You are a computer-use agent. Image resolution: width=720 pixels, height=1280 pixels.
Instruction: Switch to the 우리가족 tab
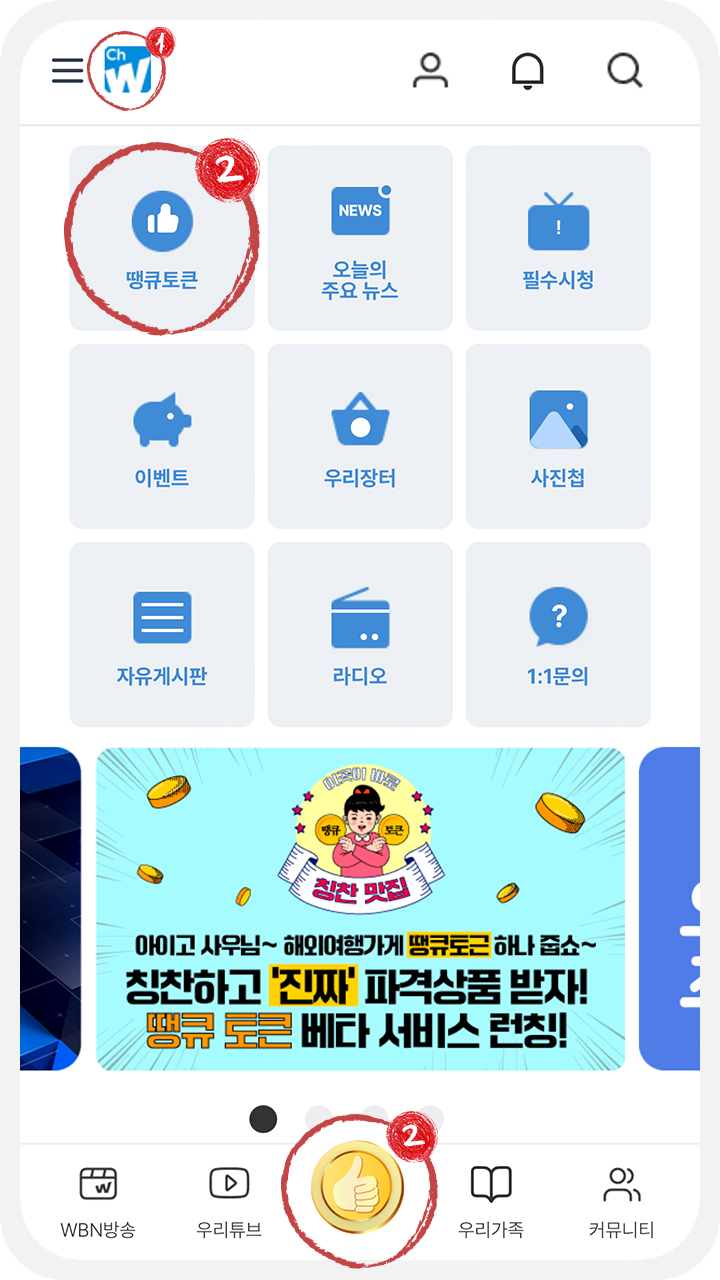tap(491, 1201)
